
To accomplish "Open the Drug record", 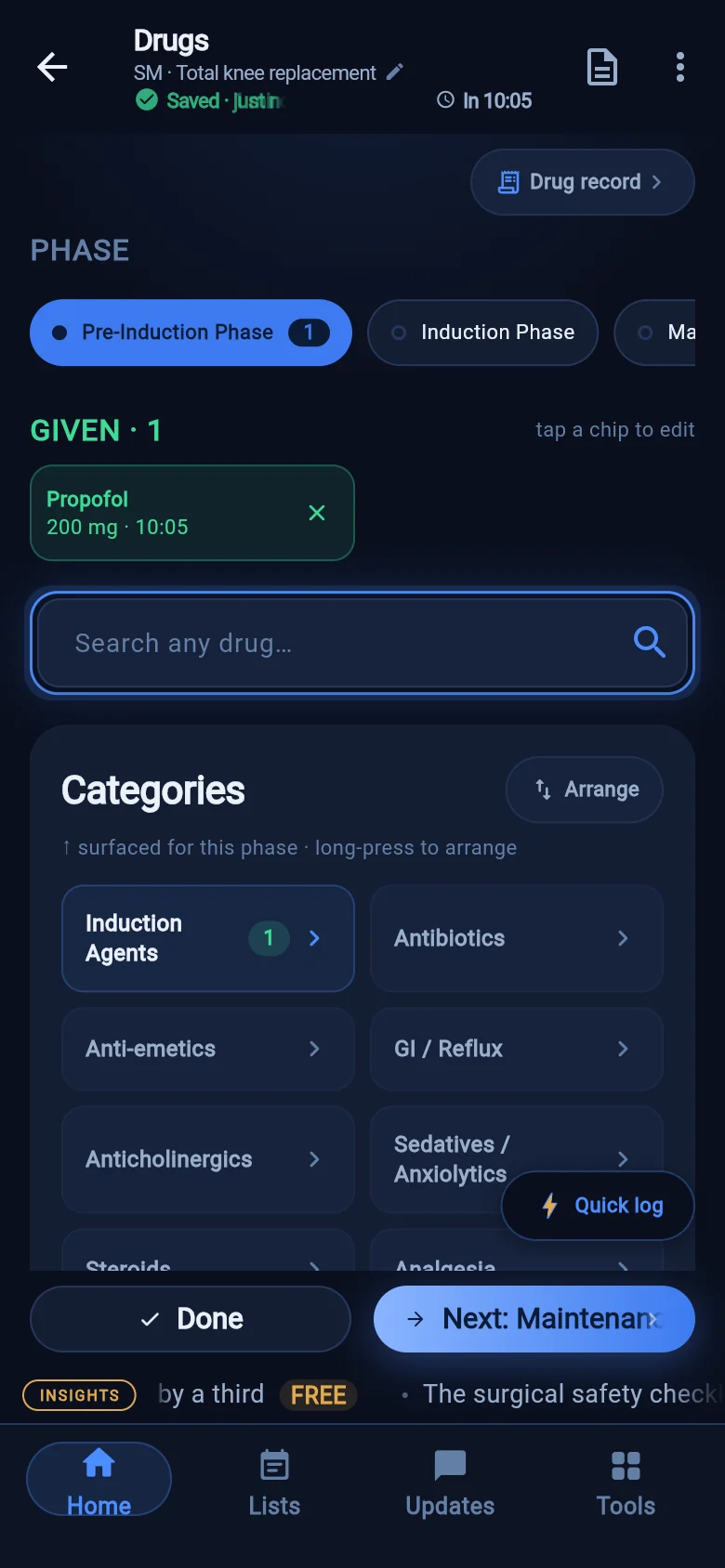I will [x=583, y=182].
